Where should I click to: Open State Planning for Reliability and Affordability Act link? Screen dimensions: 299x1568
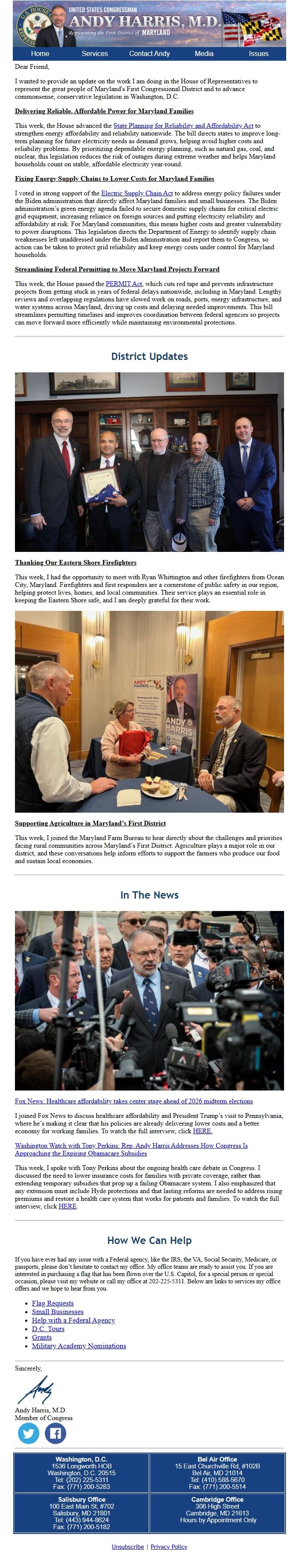(x=183, y=126)
